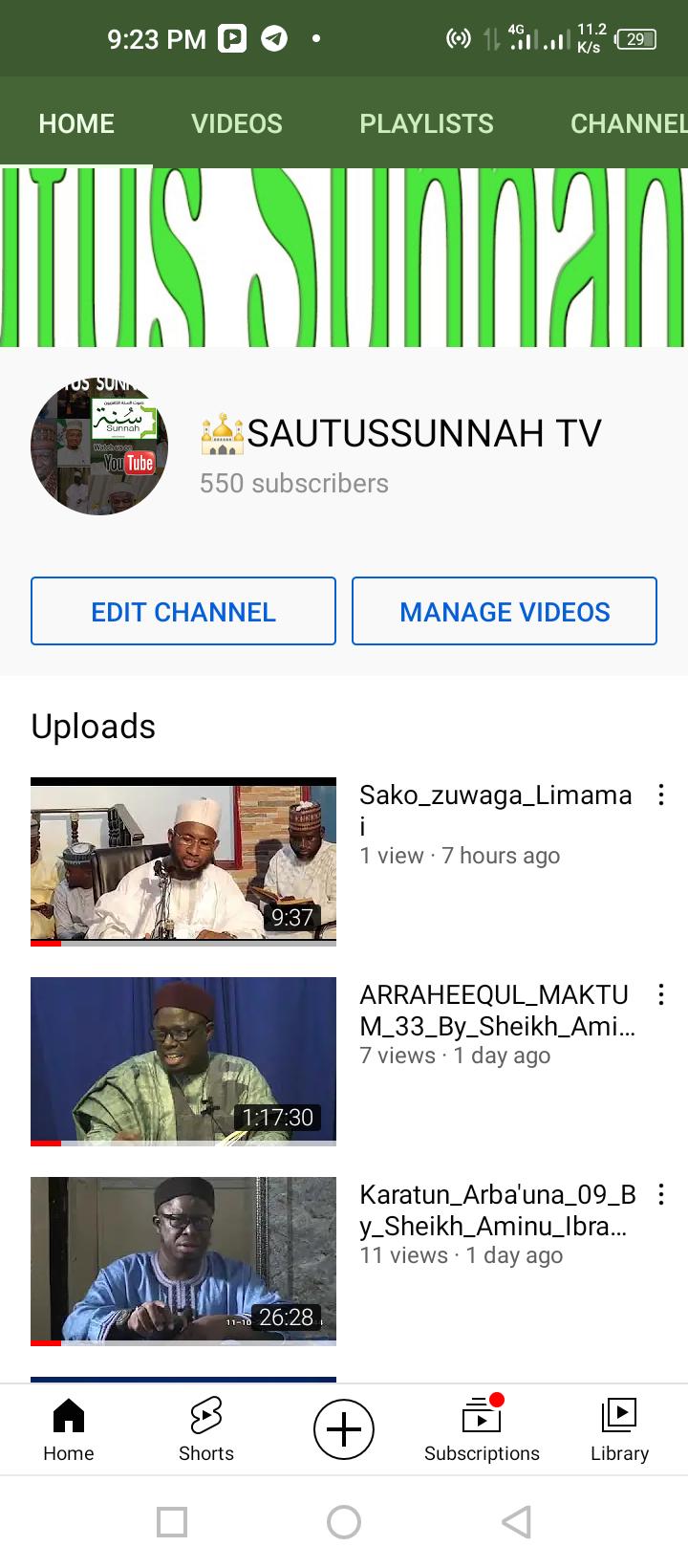Image resolution: width=688 pixels, height=1568 pixels.
Task: Open options for ARRAHEEQUL_MAKTUM_33 video
Action: [x=660, y=995]
